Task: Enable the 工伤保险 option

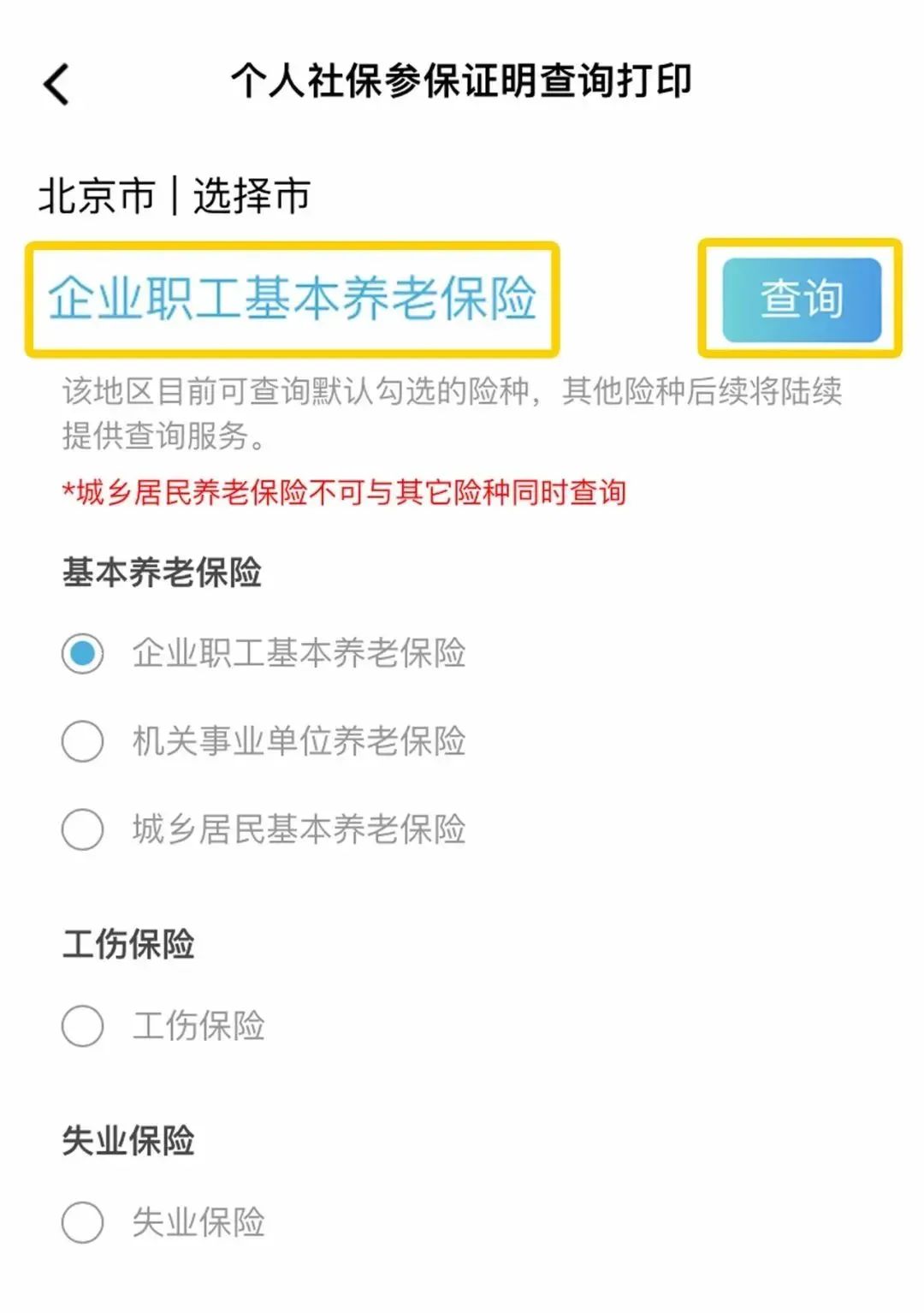Action: point(81,1023)
